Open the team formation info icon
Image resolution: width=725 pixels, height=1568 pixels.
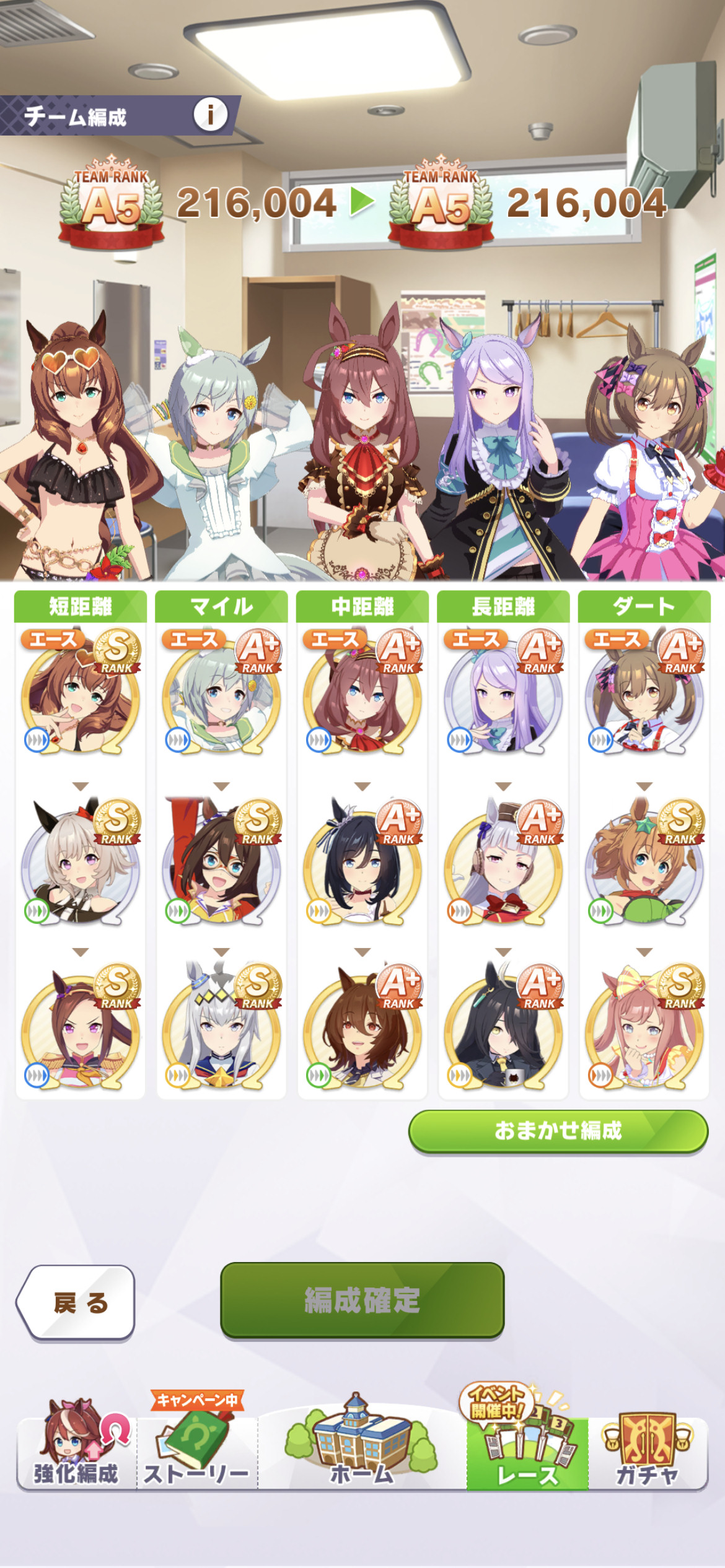[210, 115]
